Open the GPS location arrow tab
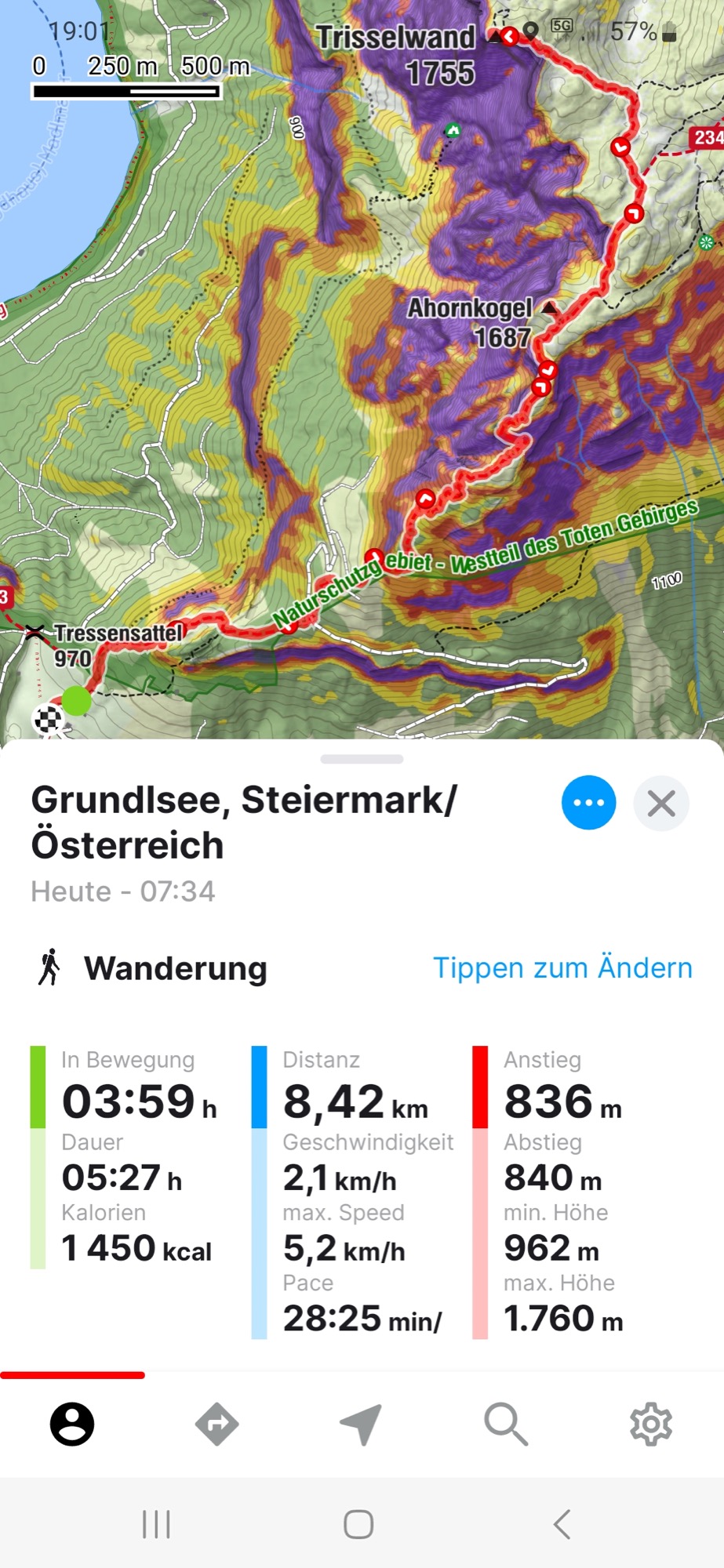The width and height of the screenshot is (724, 1568). [x=362, y=1424]
